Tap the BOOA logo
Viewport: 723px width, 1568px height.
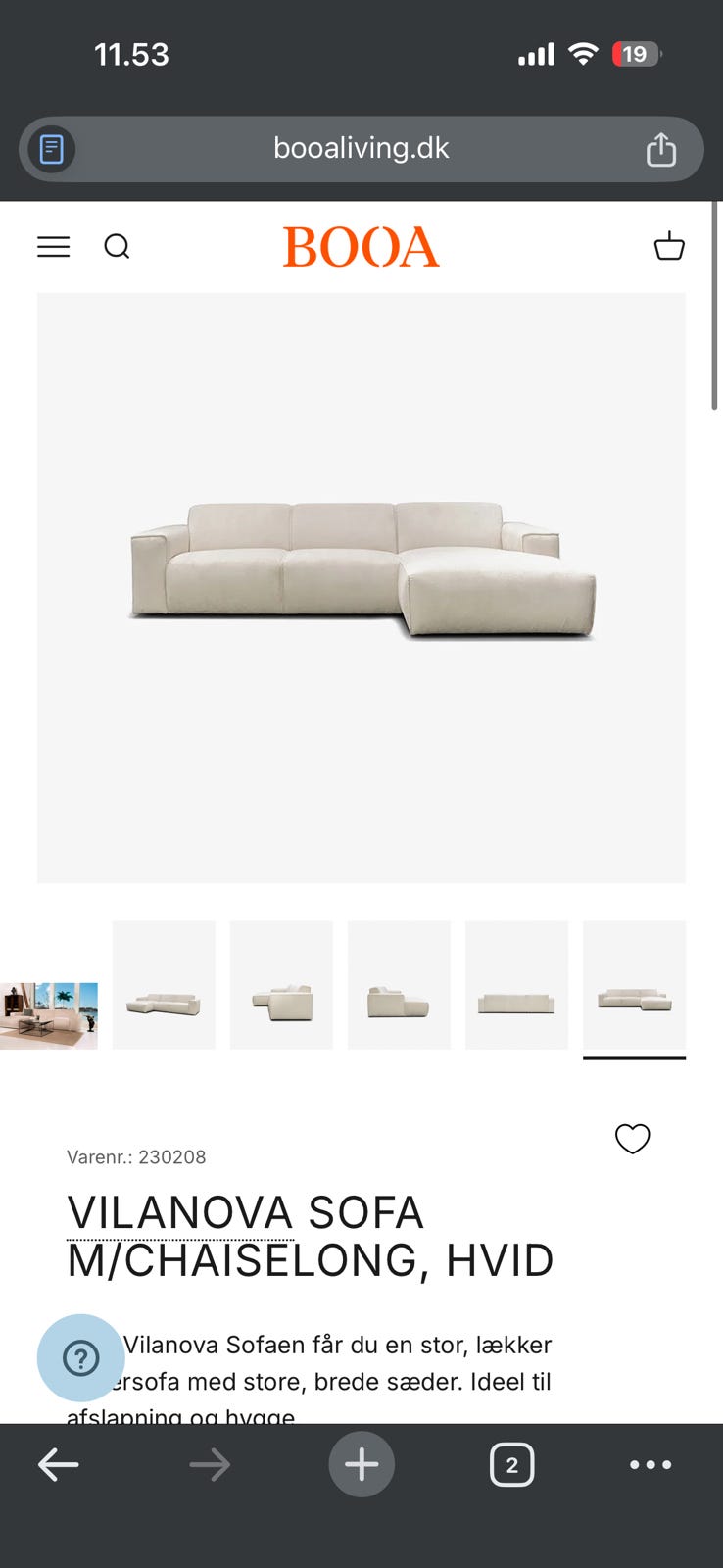(361, 246)
